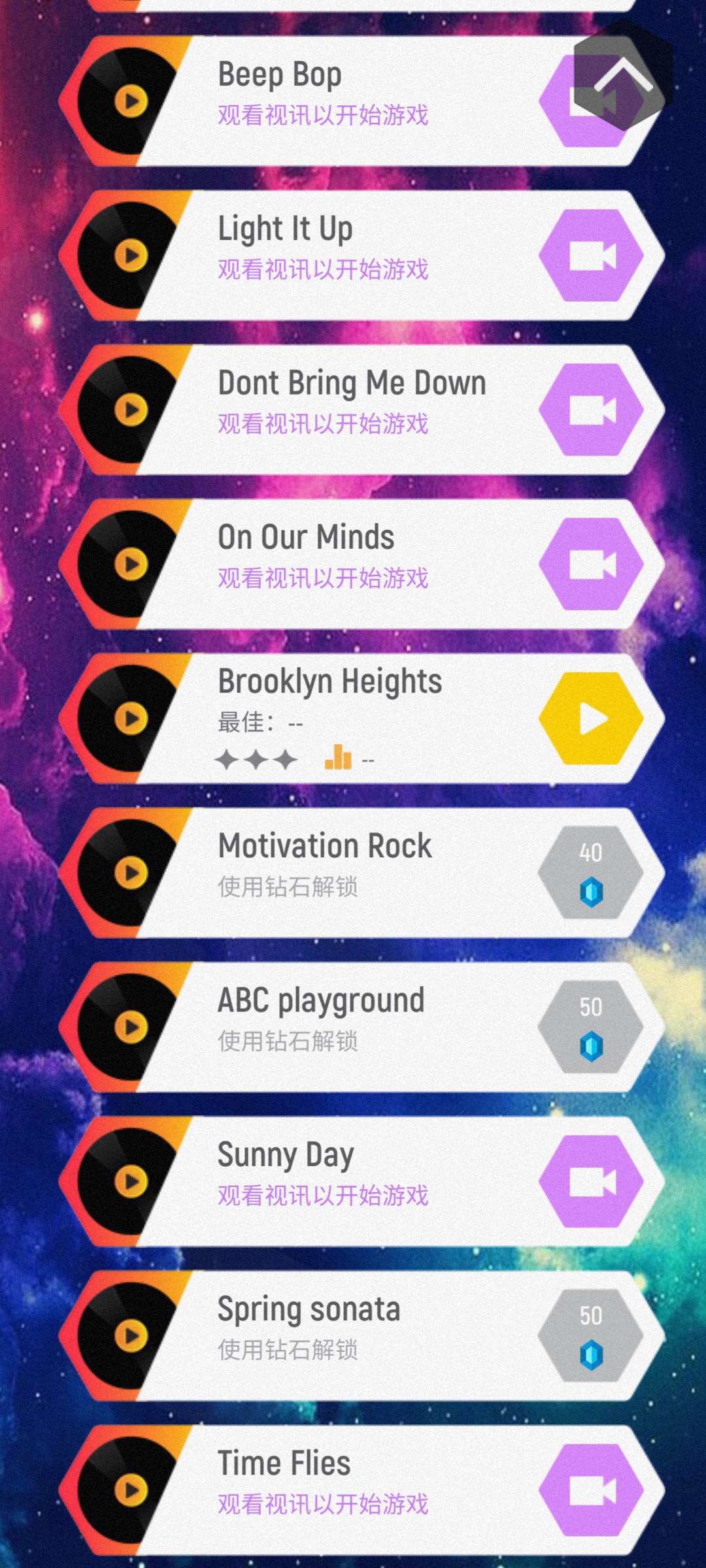Watch video to unlock Dont Bring Me Down
706x1568 pixels.
(592, 410)
